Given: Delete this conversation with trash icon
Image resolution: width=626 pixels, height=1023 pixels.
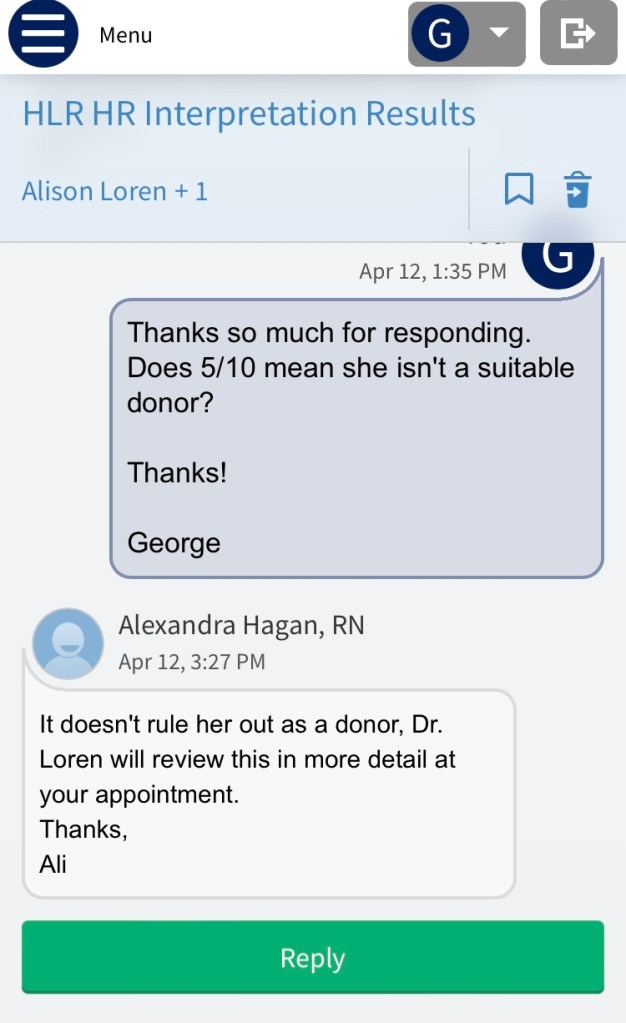Looking at the screenshot, I should click(x=577, y=189).
